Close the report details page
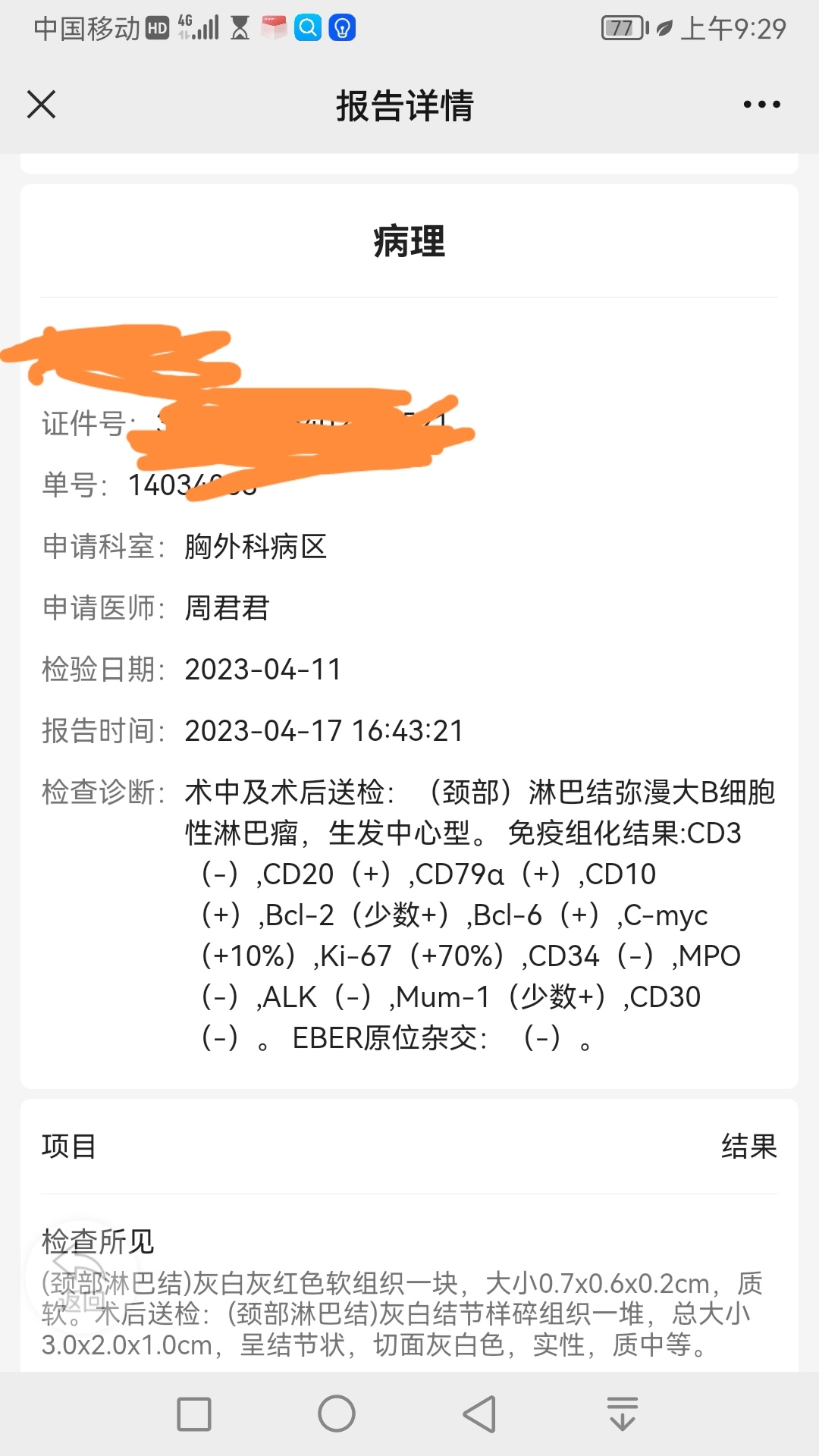 tap(42, 105)
